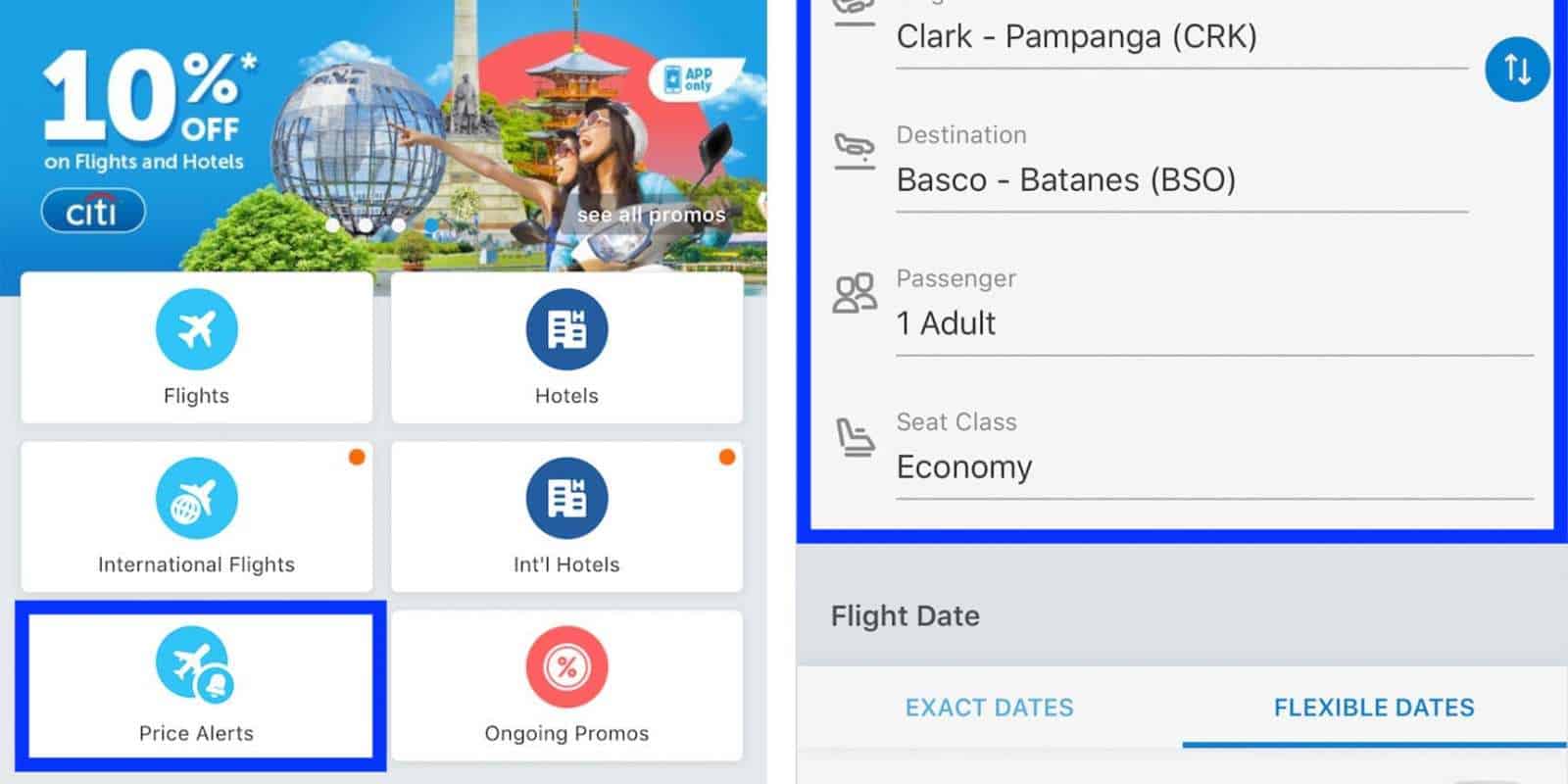Tap the see all promos link

pyautogui.click(x=651, y=215)
